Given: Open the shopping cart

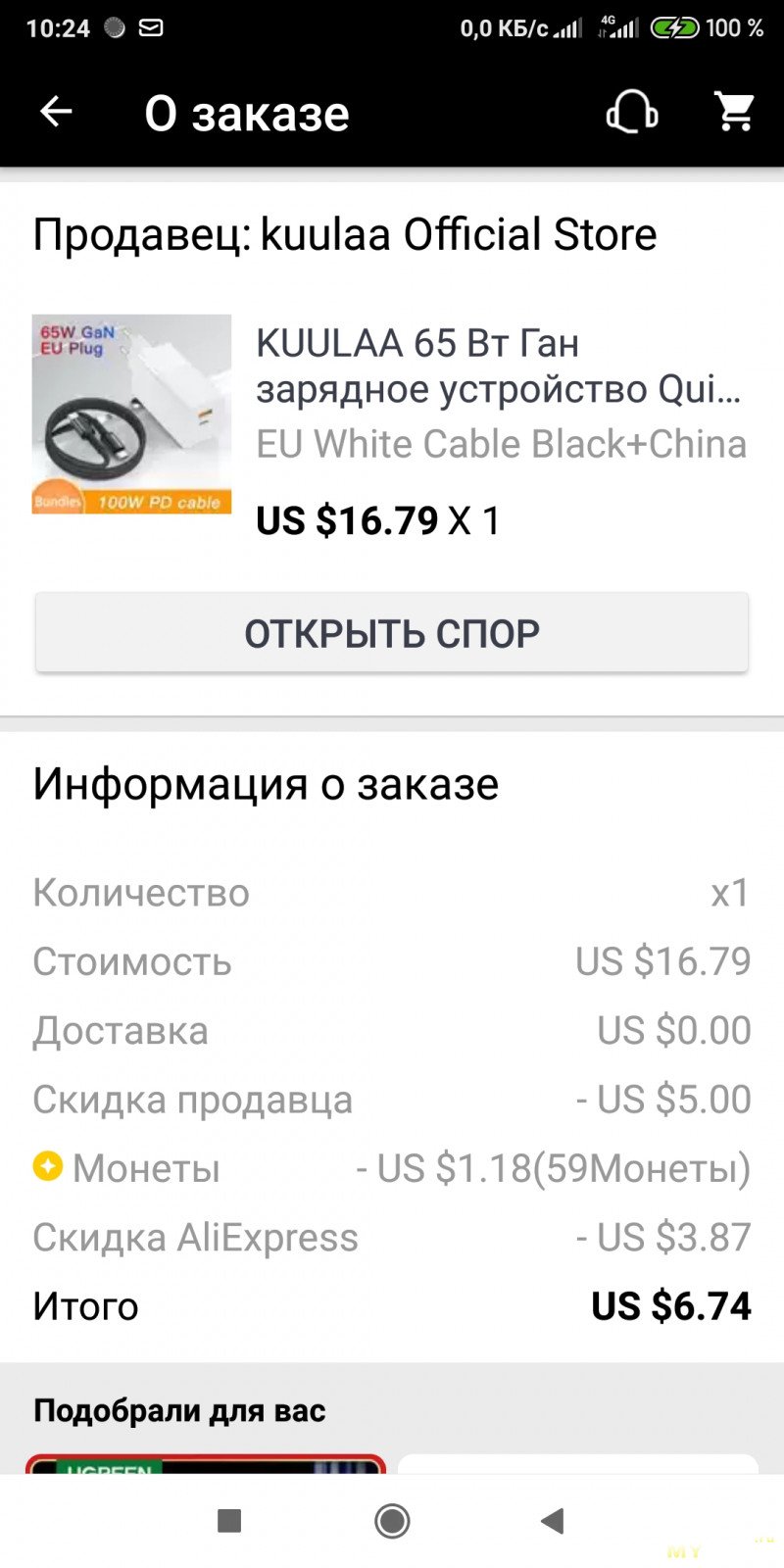Looking at the screenshot, I should click(735, 113).
